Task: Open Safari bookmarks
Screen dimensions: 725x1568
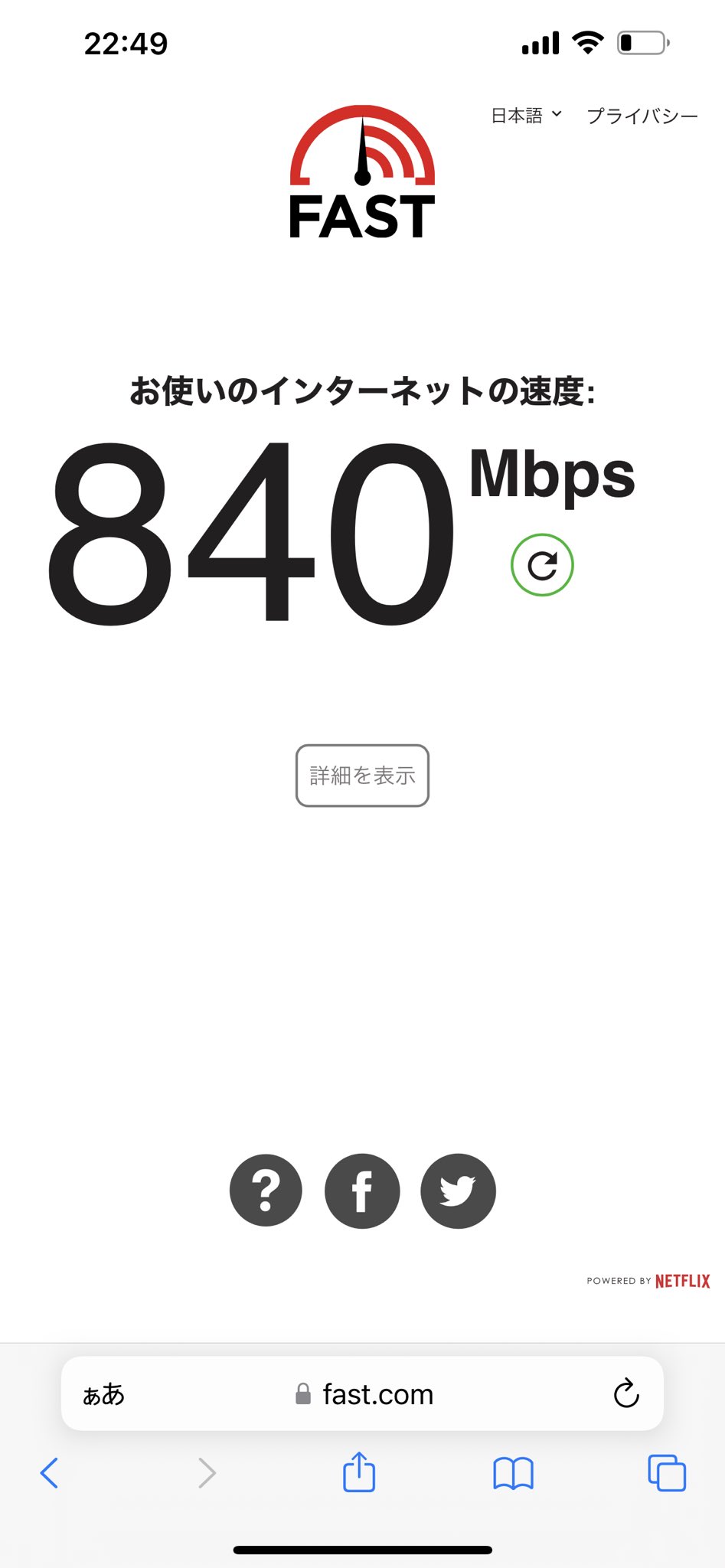Action: (x=513, y=1473)
